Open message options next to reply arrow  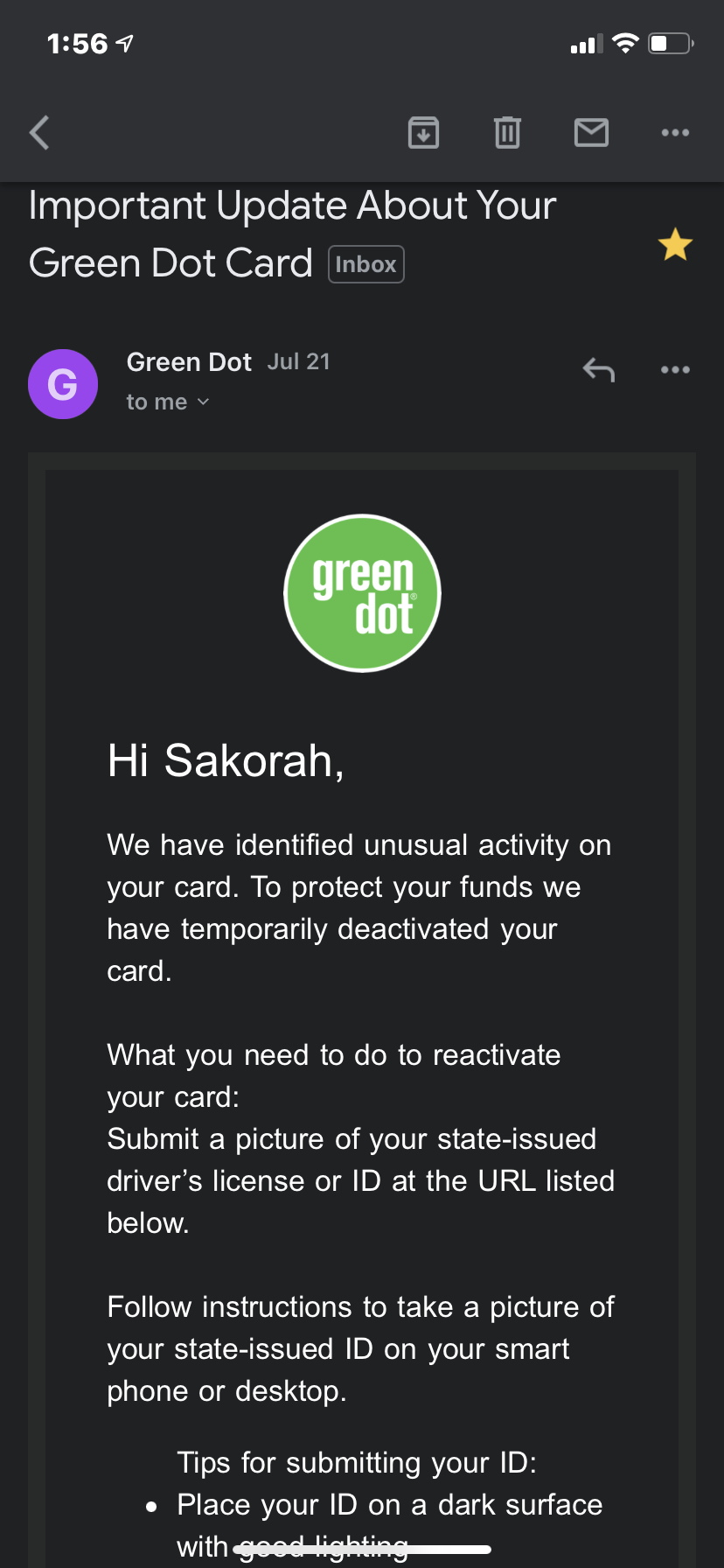tap(675, 370)
